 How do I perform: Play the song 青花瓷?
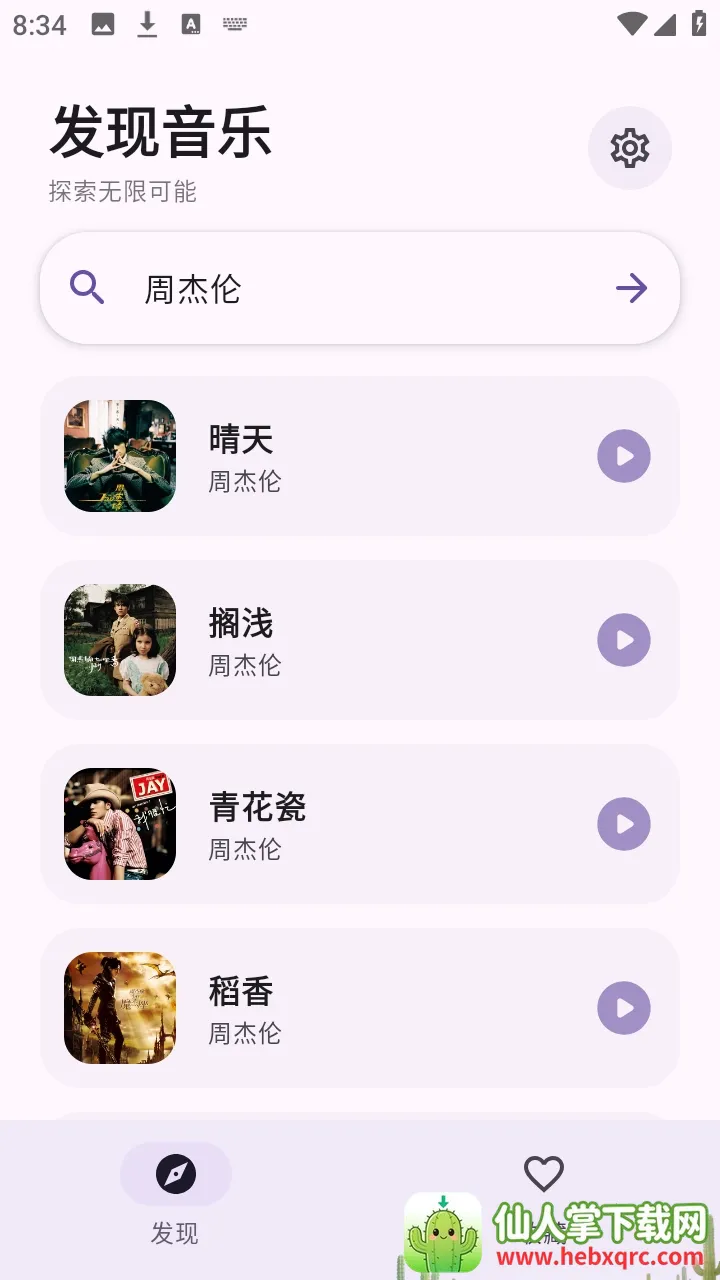[x=624, y=824]
